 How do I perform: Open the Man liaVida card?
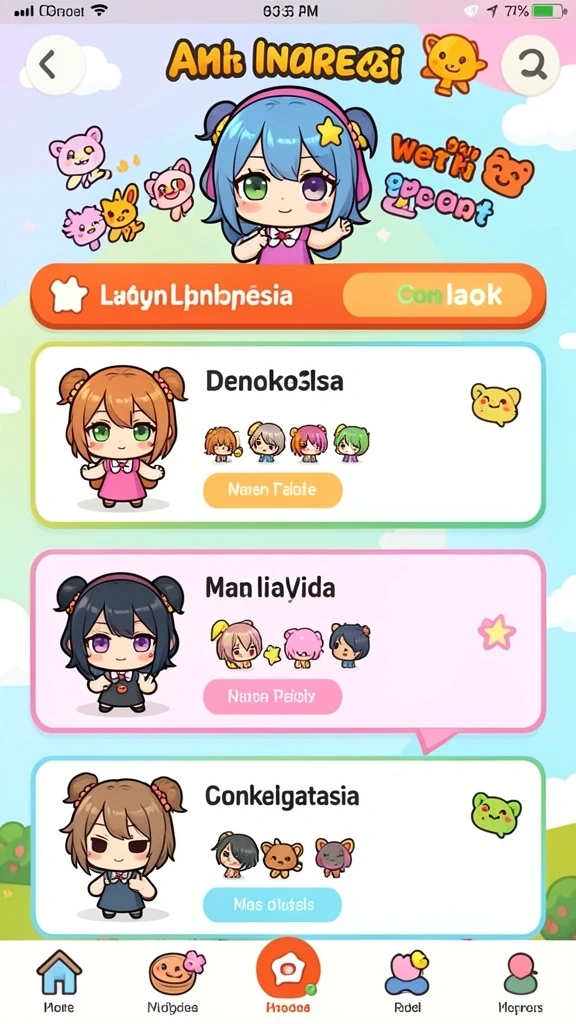tap(288, 641)
